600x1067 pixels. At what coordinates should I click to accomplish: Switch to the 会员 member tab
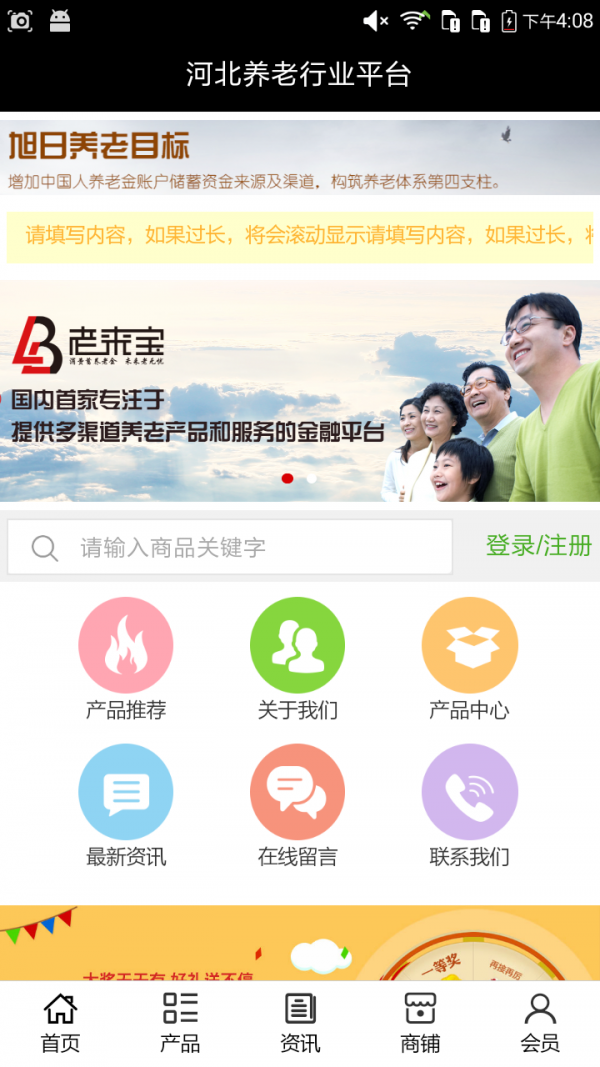(x=540, y=1023)
